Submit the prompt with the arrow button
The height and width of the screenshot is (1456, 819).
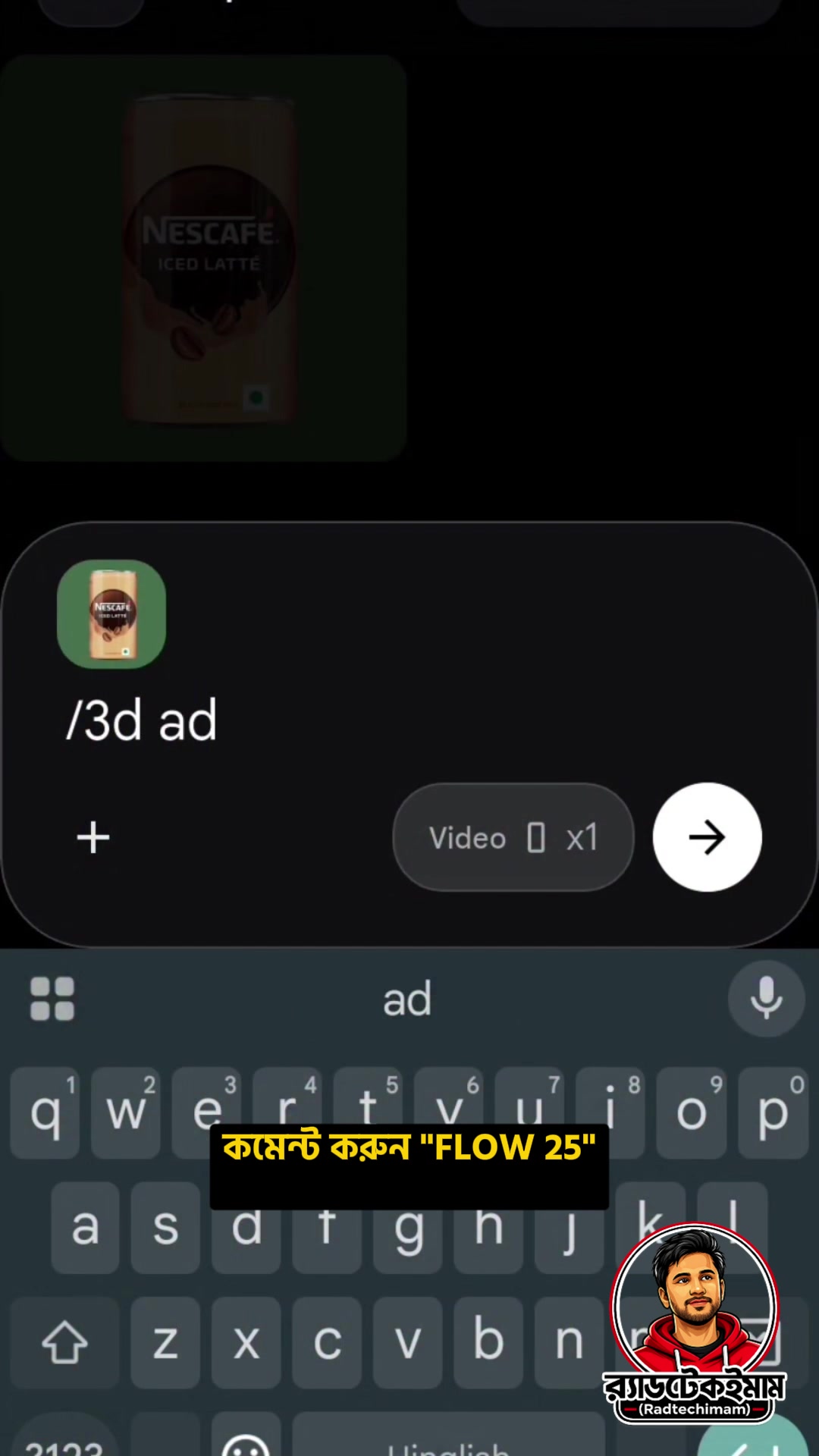point(707,837)
